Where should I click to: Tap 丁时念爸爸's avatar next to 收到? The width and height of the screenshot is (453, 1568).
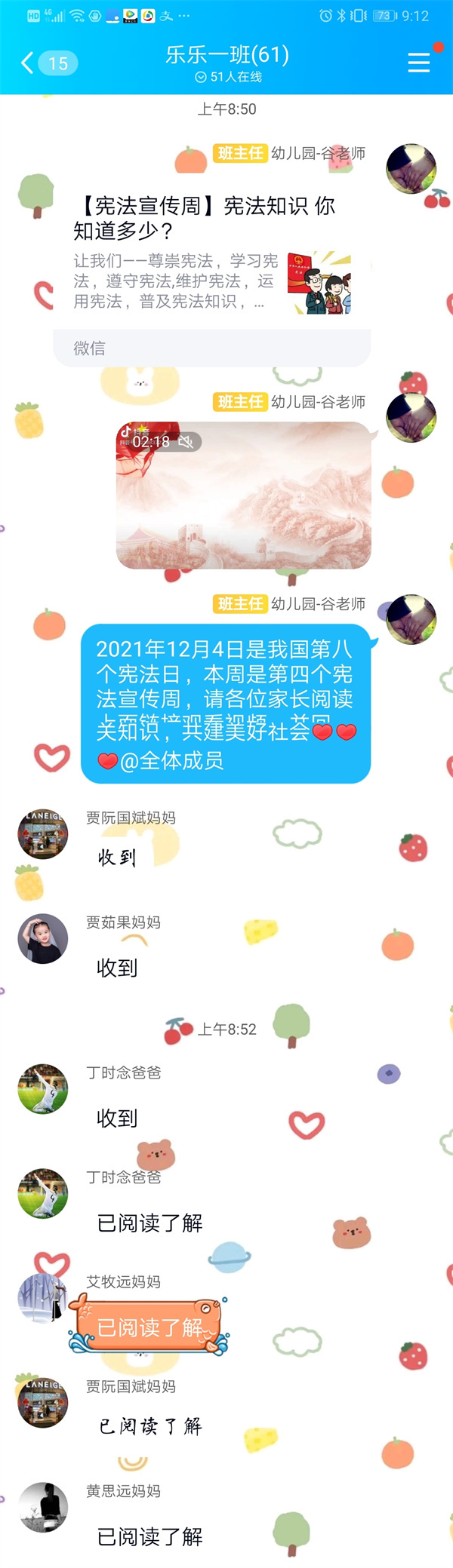[x=43, y=1088]
